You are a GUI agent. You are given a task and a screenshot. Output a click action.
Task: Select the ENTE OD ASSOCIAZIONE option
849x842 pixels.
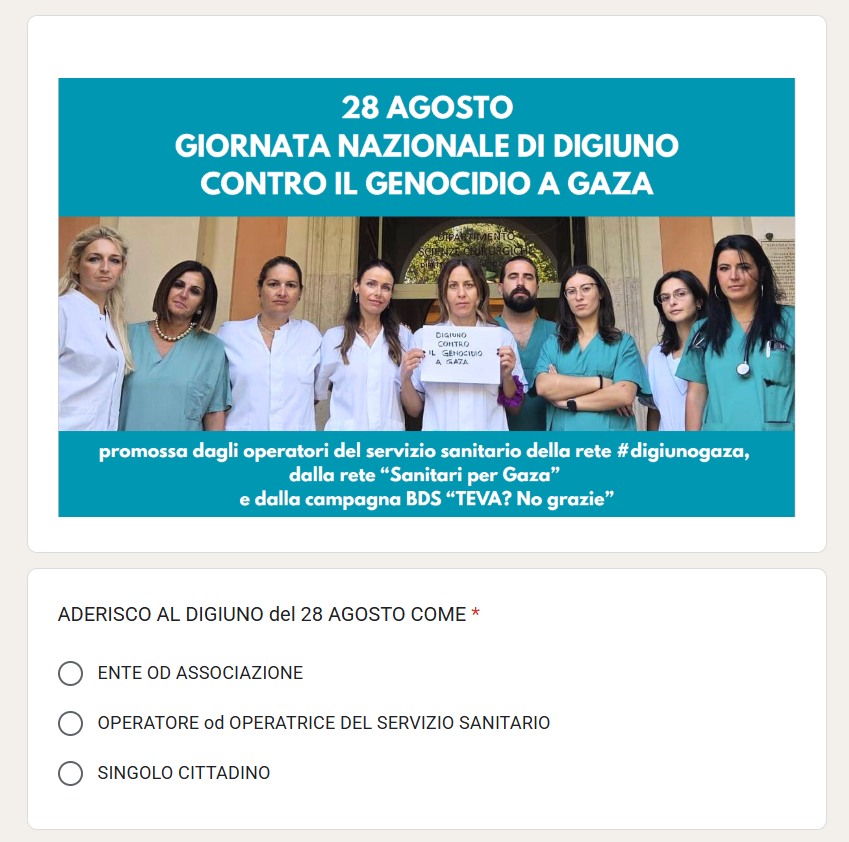click(x=70, y=673)
